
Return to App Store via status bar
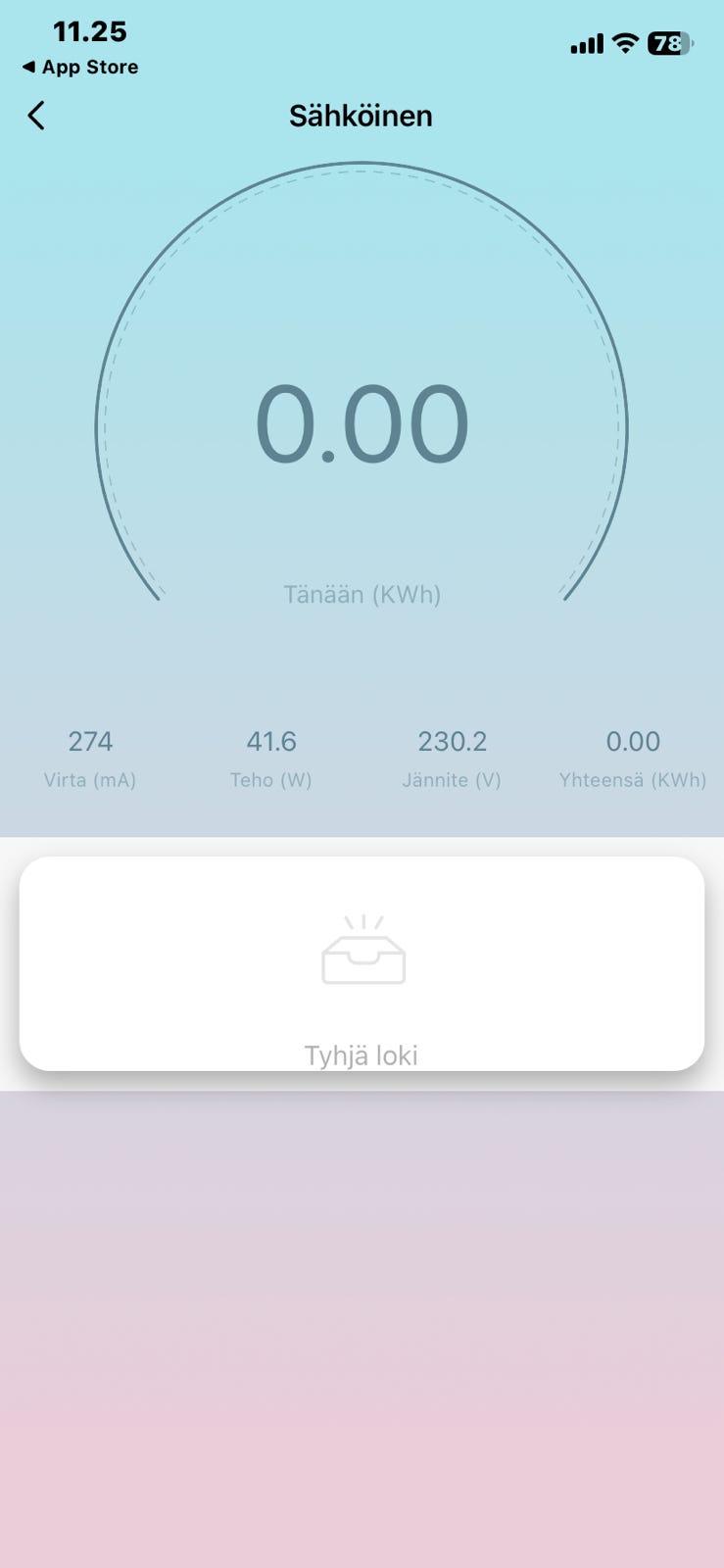[80, 68]
